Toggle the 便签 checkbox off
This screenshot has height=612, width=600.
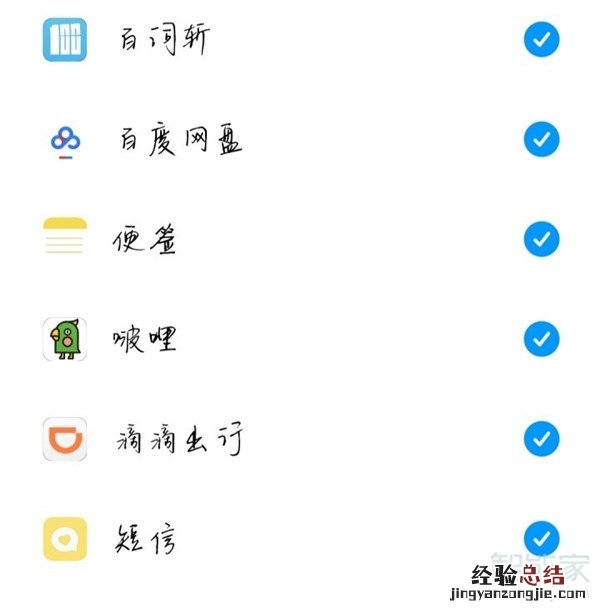[x=541, y=239]
